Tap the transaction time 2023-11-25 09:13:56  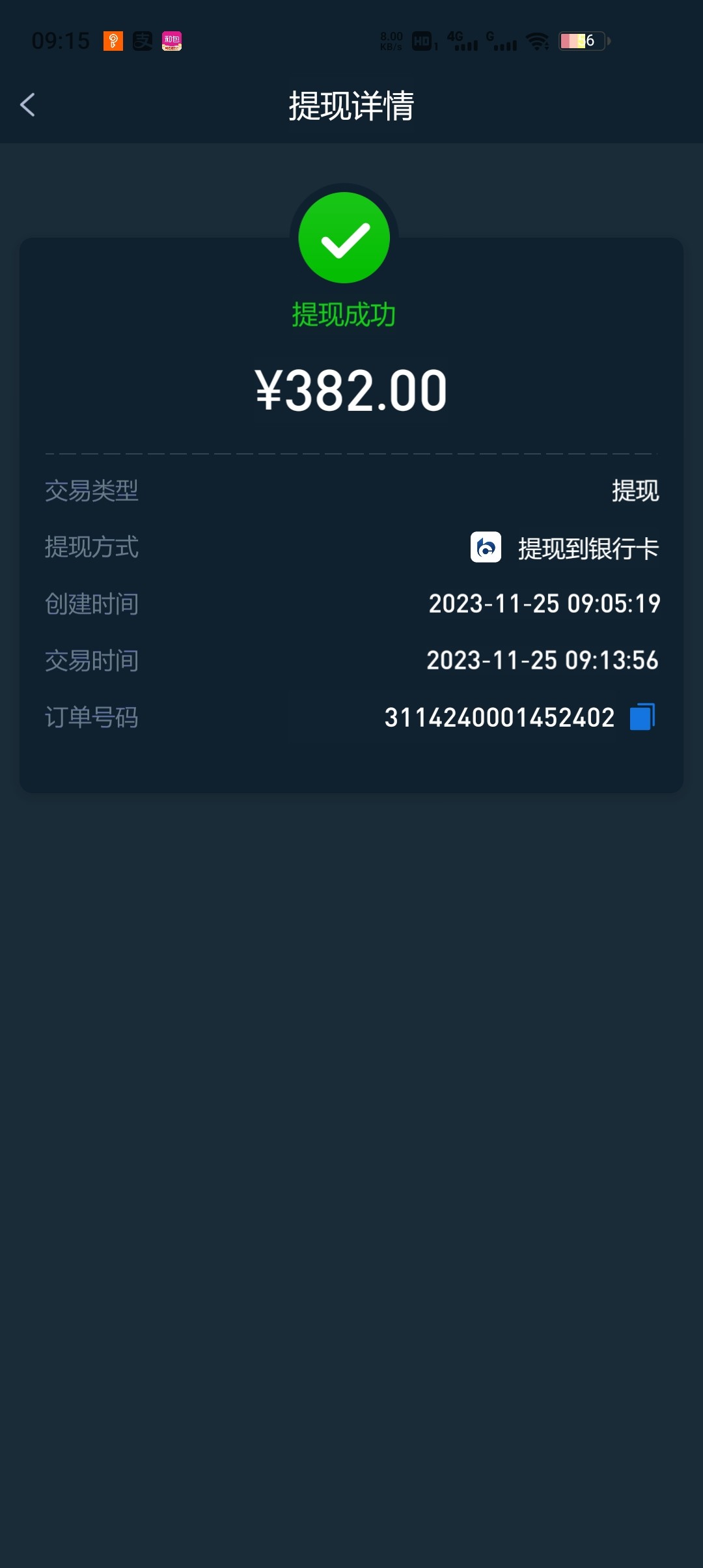(543, 660)
